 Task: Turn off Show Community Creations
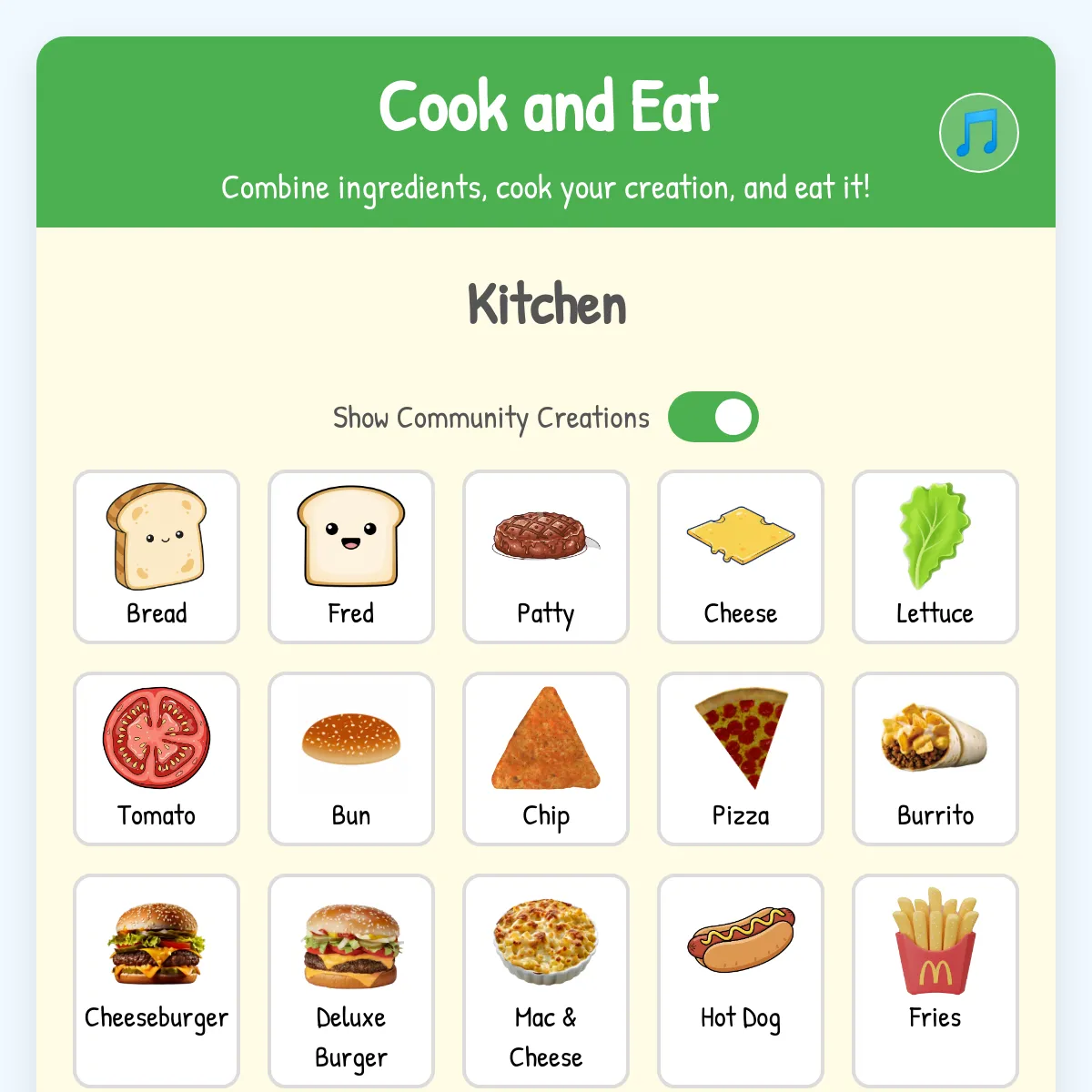coord(713,417)
